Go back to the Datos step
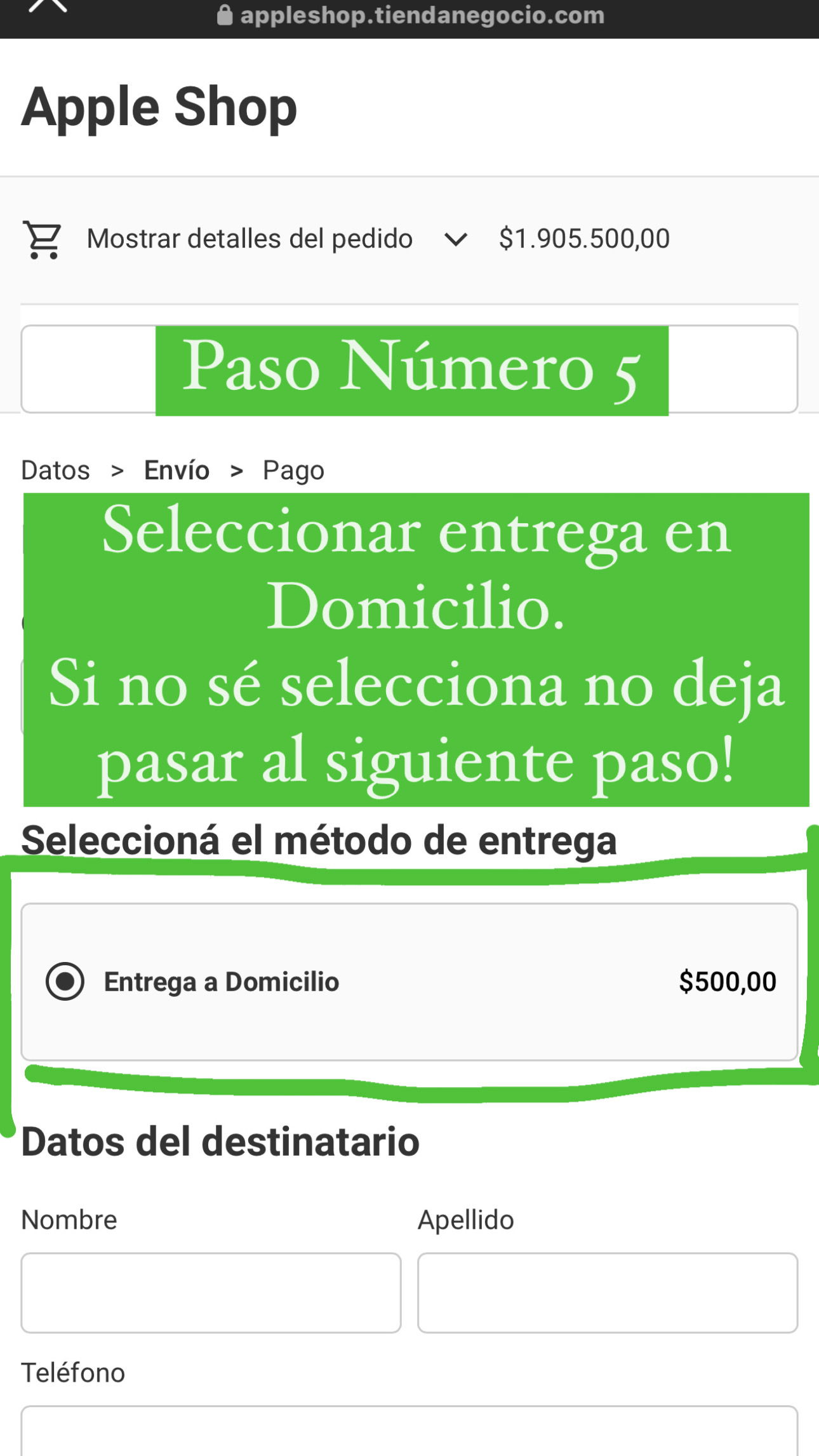 56,471
